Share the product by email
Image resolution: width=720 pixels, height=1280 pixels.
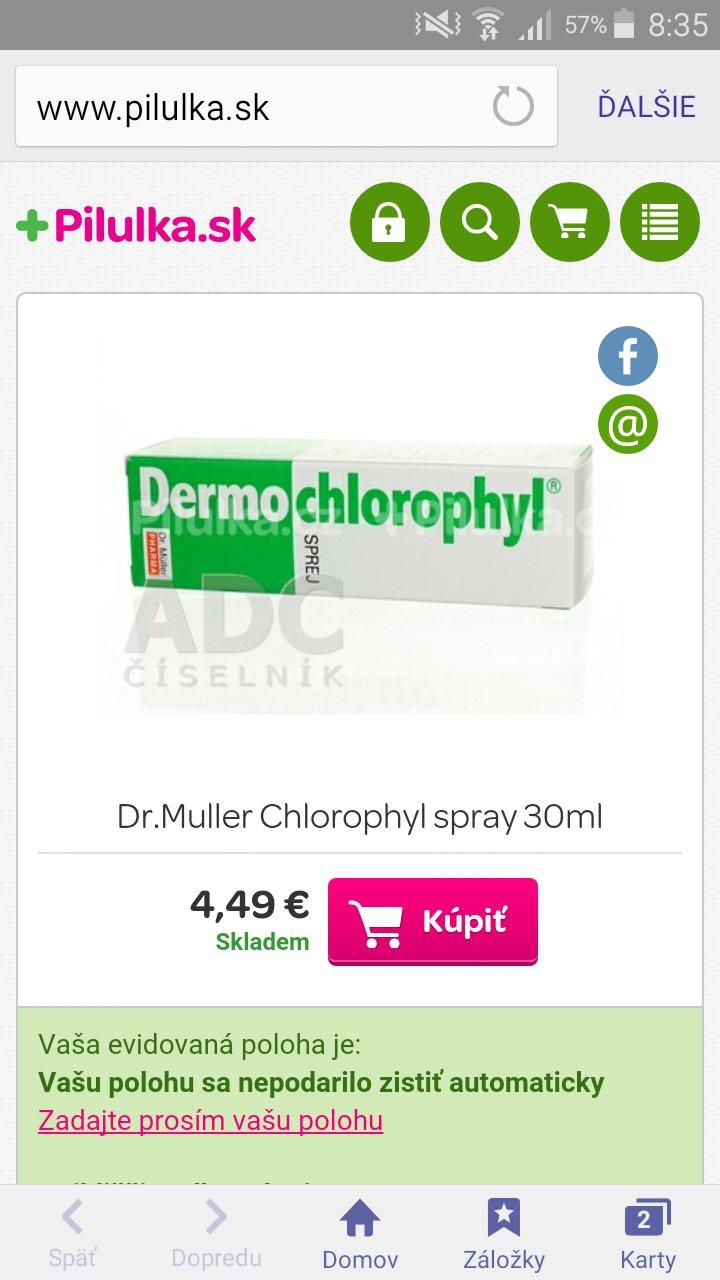(x=627, y=425)
